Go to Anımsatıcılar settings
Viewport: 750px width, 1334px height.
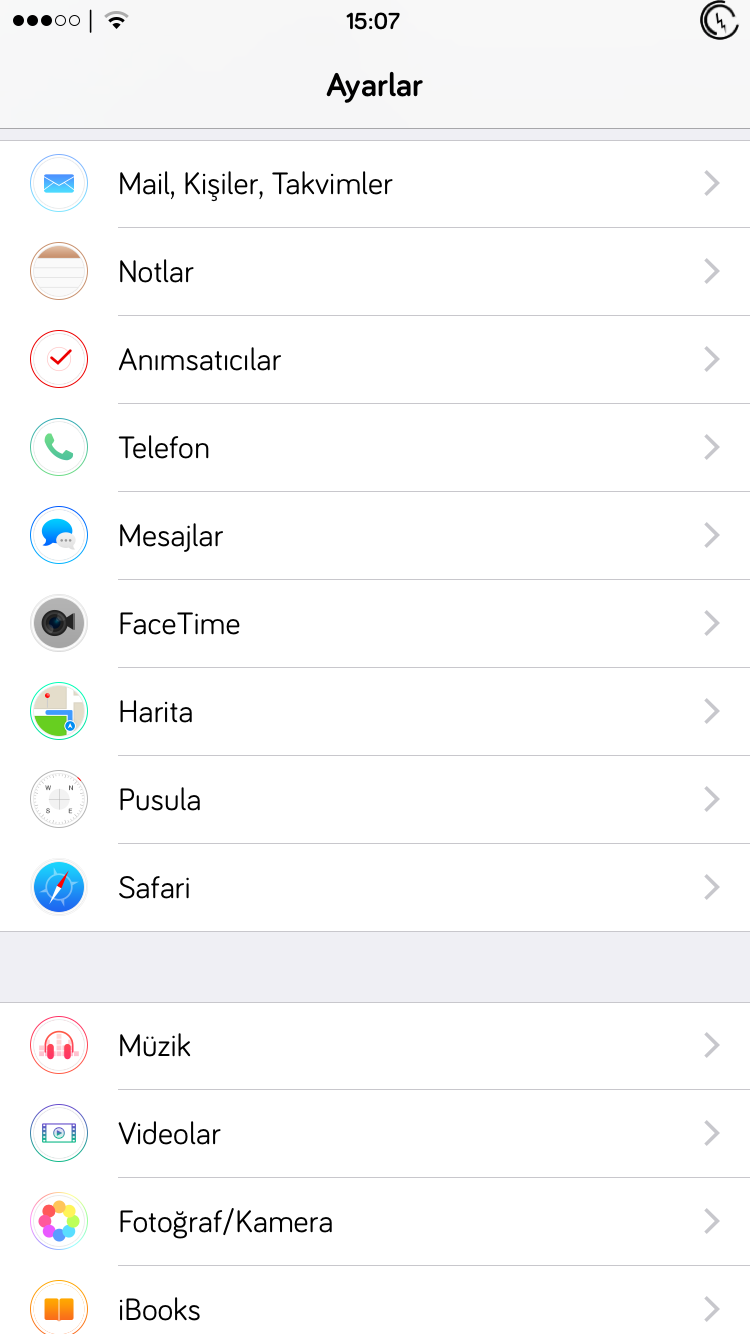(375, 360)
